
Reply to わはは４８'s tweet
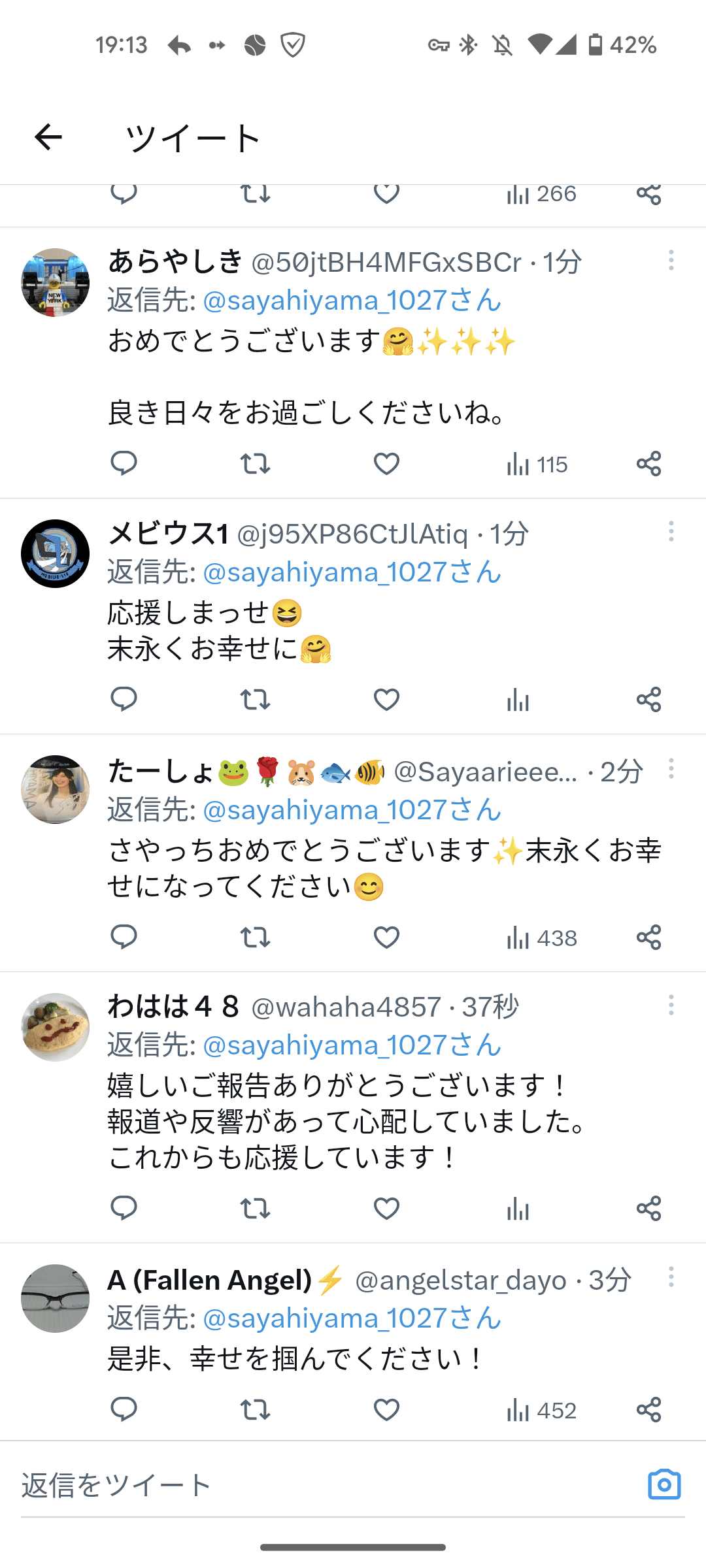(124, 1208)
